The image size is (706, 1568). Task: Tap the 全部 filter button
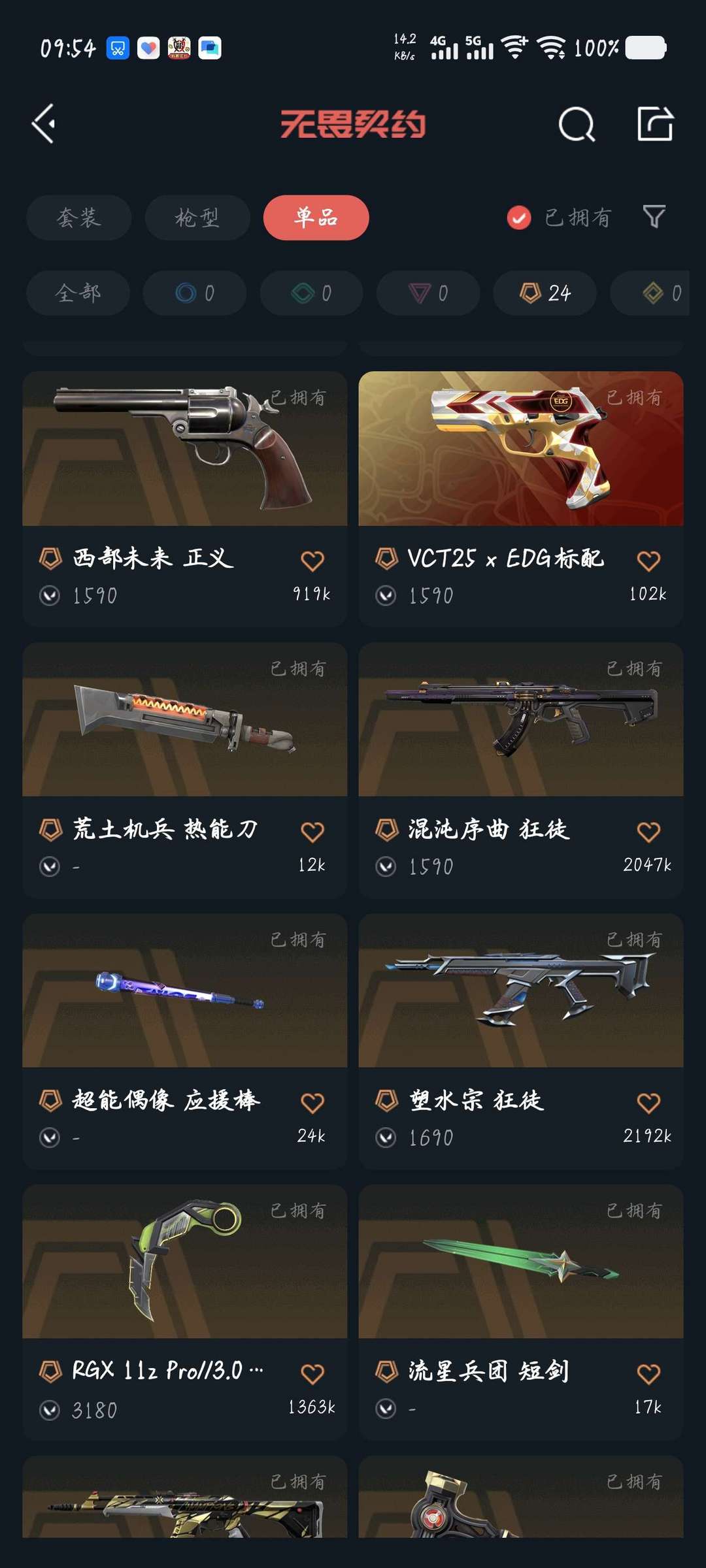[x=77, y=293]
